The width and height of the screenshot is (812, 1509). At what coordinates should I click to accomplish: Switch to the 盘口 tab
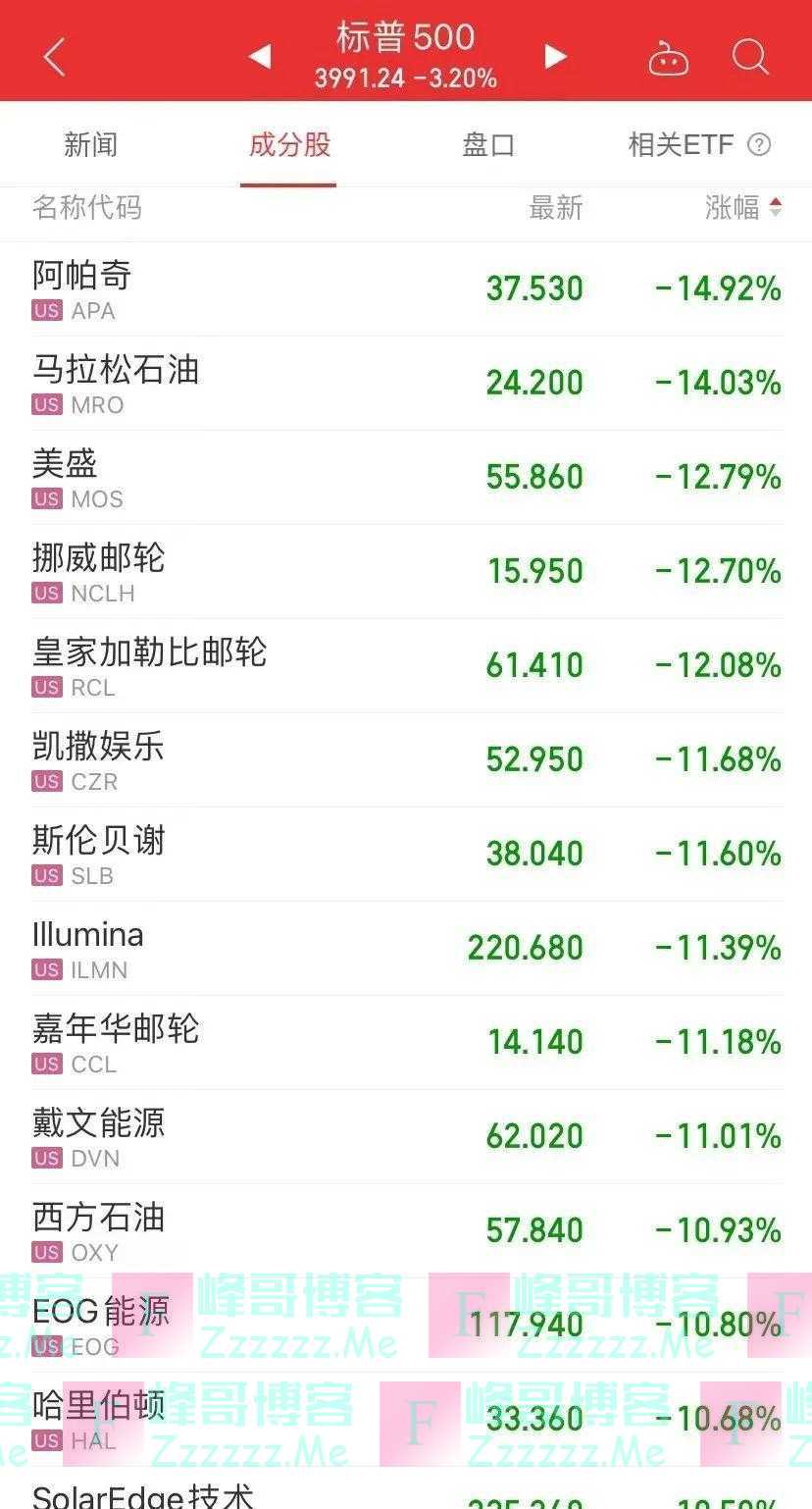(488, 145)
